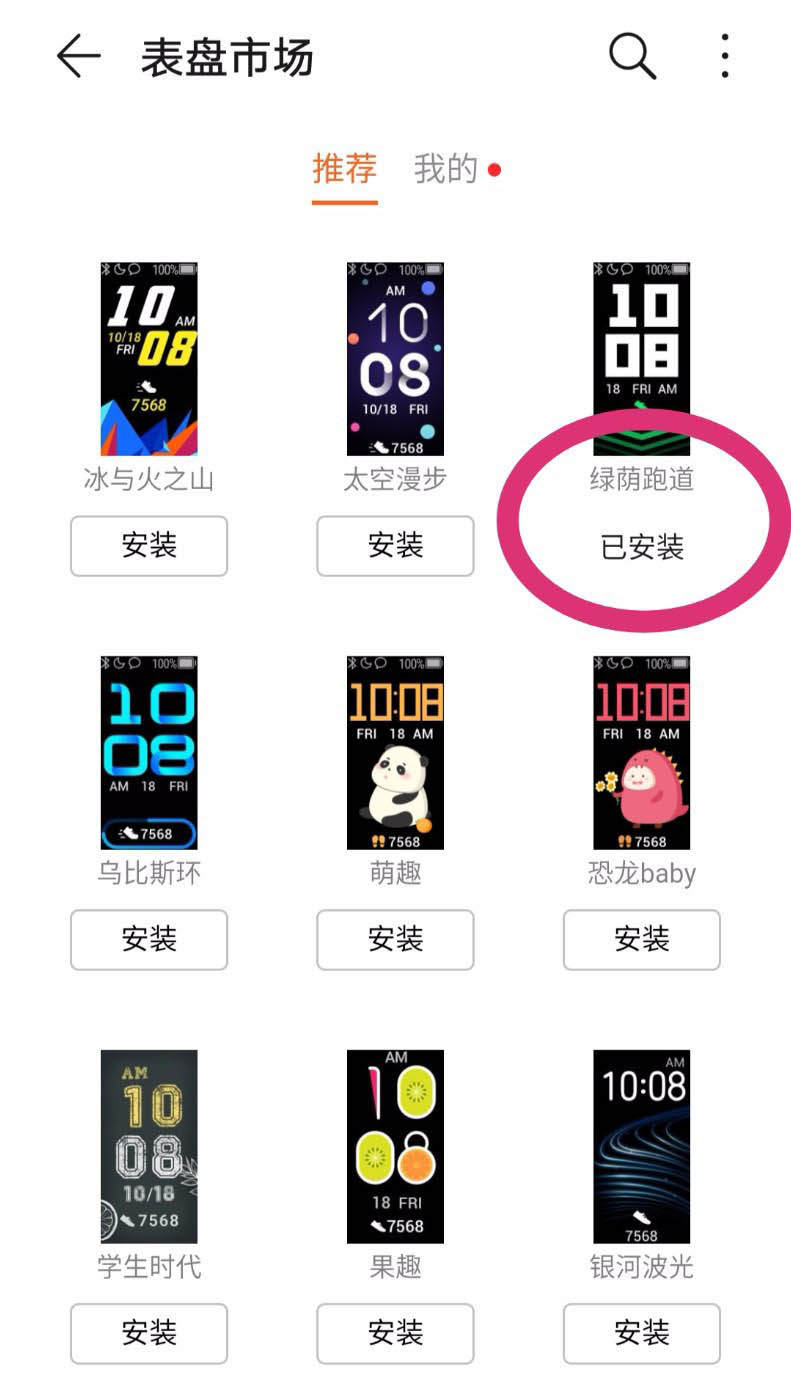Install the 学生时代 watch face
The image size is (791, 1392).
[x=149, y=1333]
